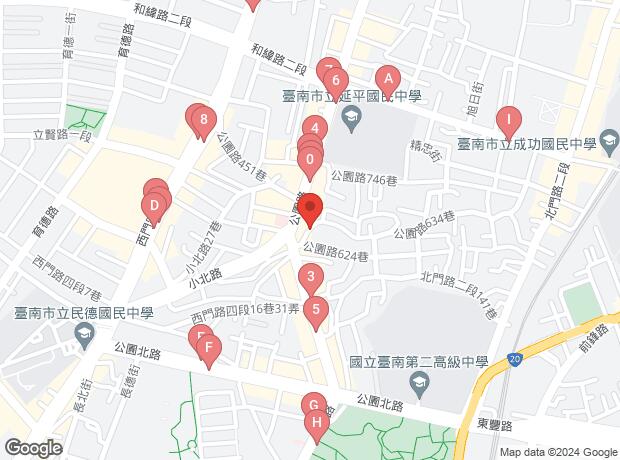Tap the pin numbered 6
The height and width of the screenshot is (460, 620).
337,81
